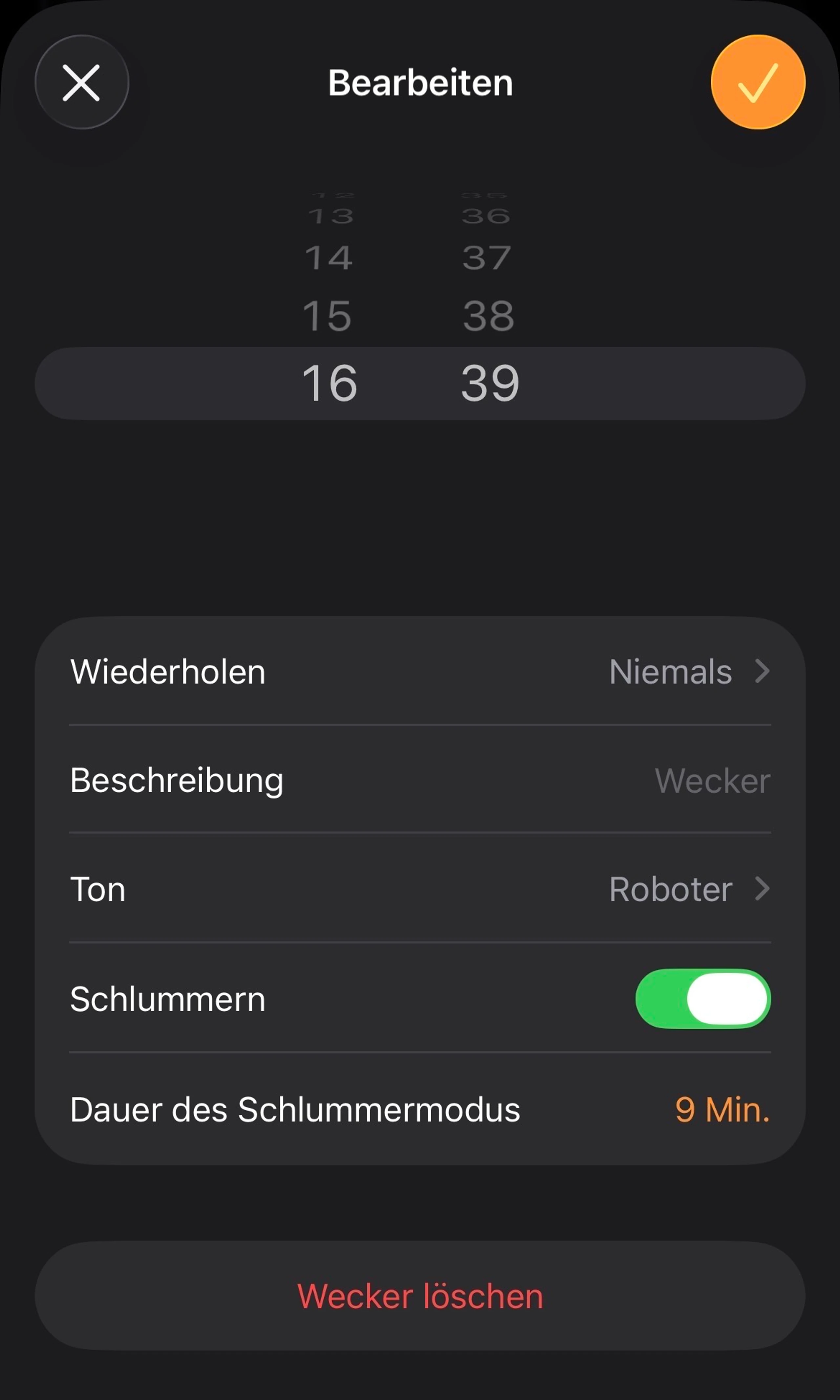840x1400 pixels.
Task: Confirm changes with the orange checkmark
Action: click(x=757, y=83)
